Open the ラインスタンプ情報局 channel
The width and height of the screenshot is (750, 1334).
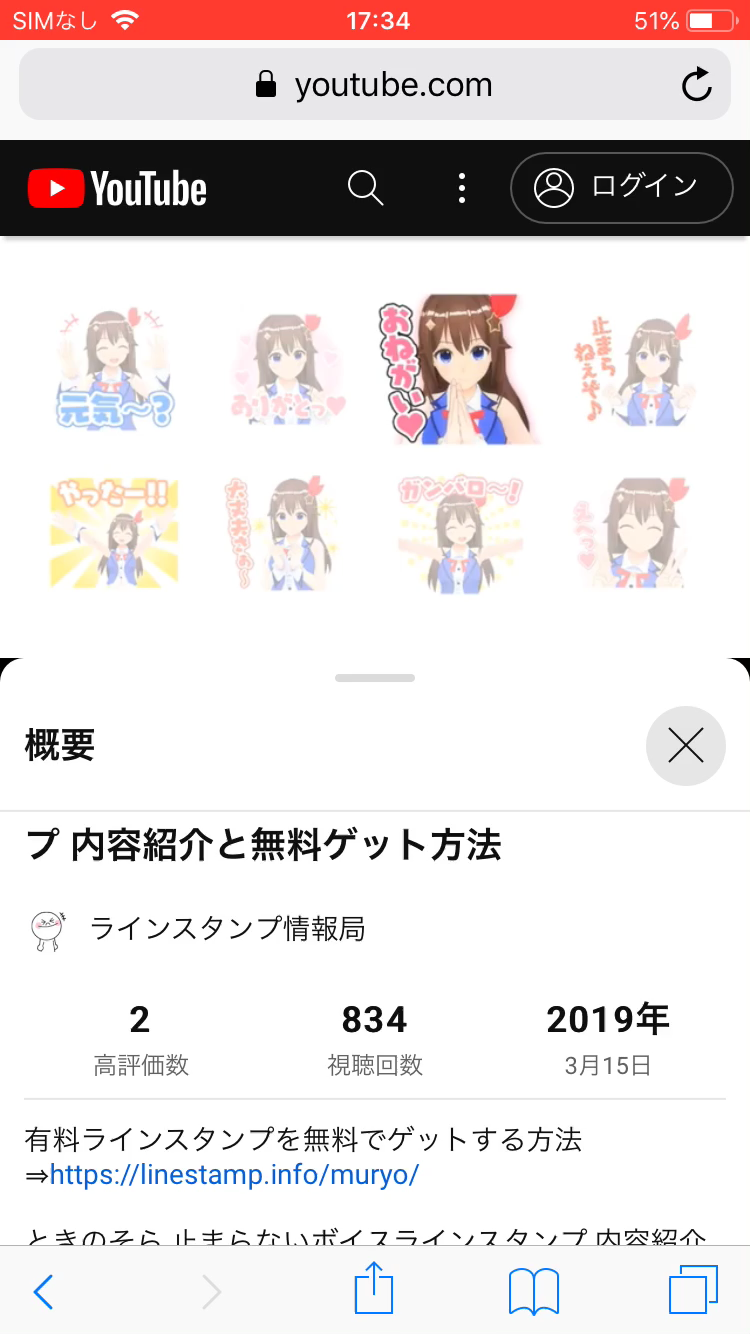coord(226,929)
